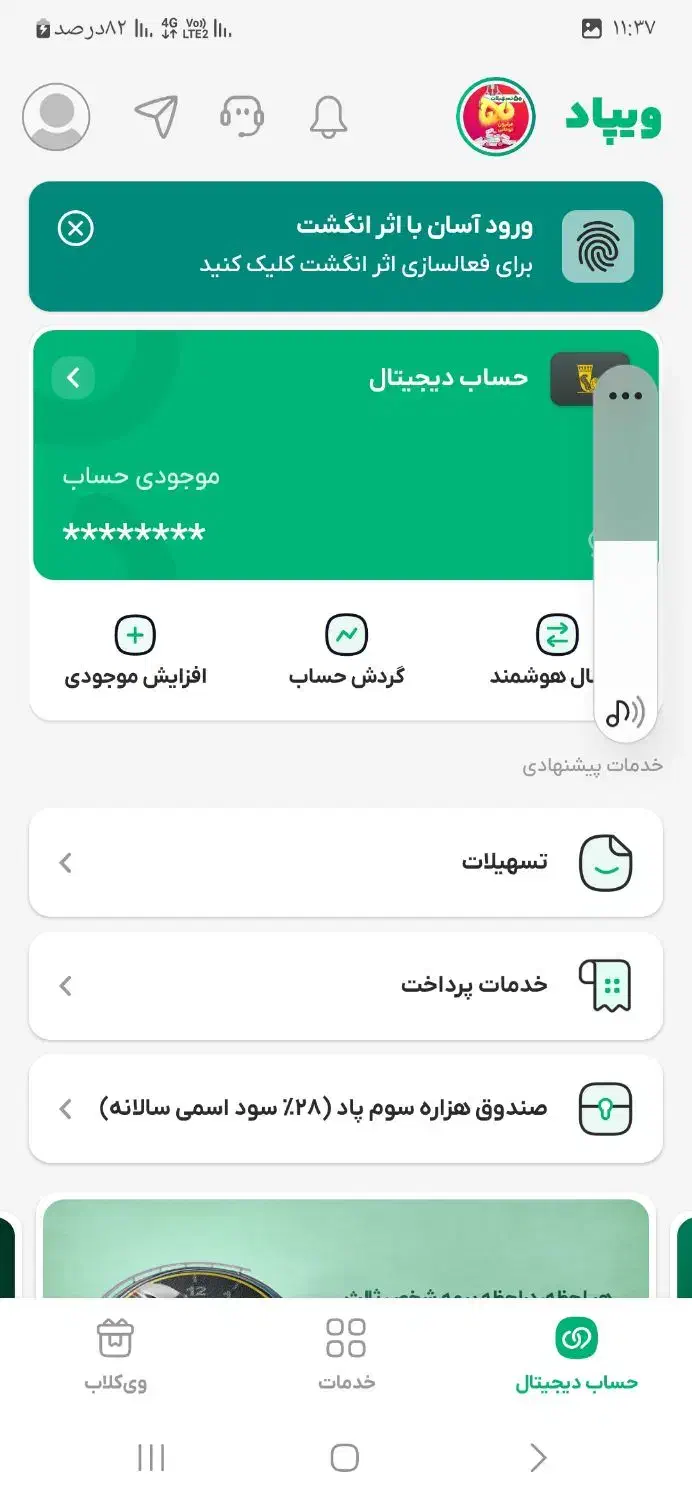Open the notifications bell
The image size is (692, 1500).
(x=328, y=117)
